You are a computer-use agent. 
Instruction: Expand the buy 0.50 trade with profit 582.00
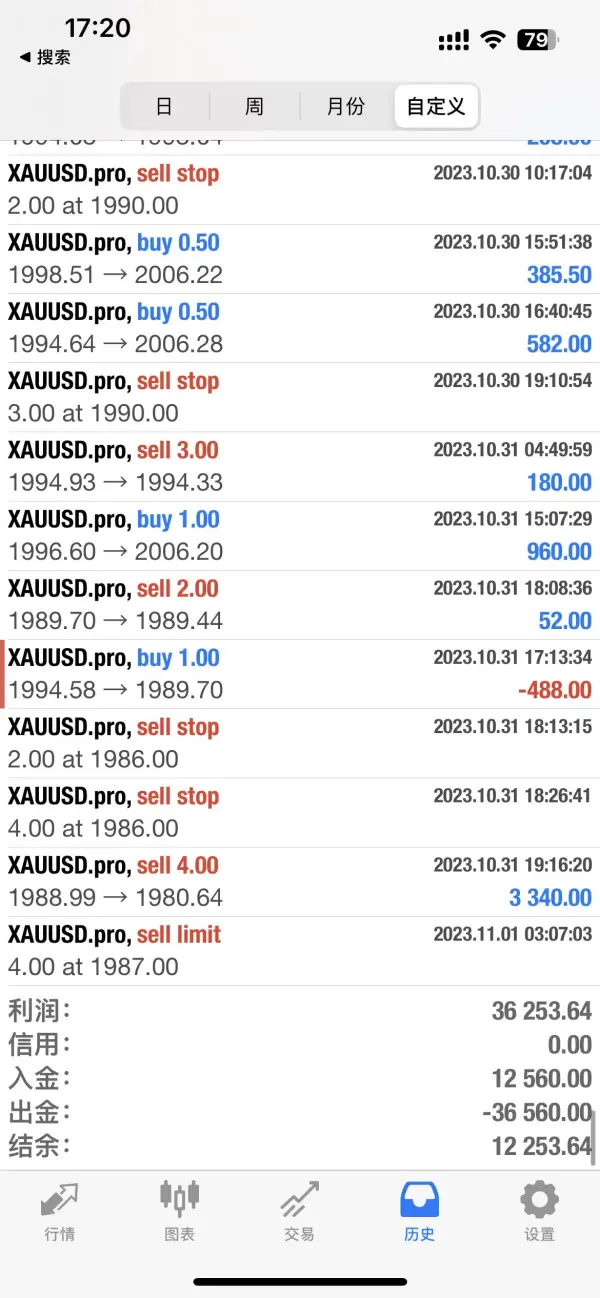pyautogui.click(x=300, y=328)
